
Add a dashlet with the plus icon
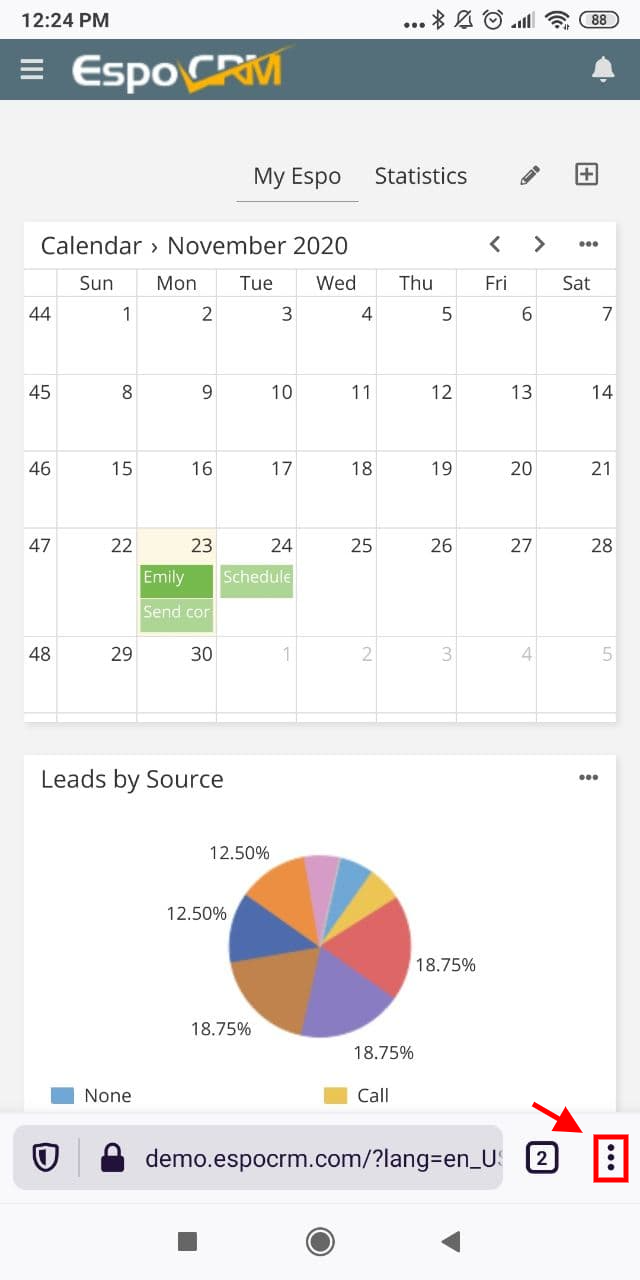[587, 174]
